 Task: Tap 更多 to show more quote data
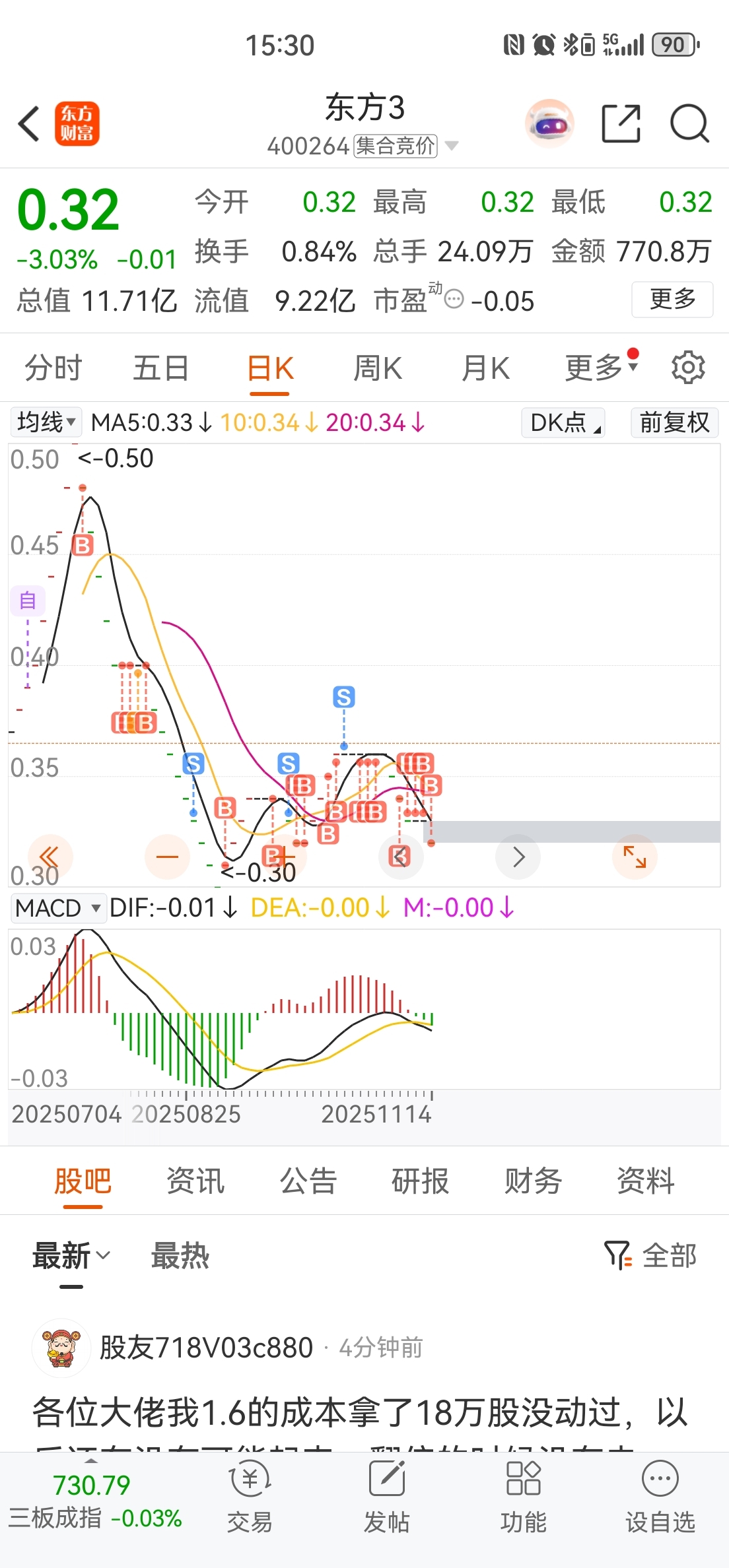coord(672,300)
